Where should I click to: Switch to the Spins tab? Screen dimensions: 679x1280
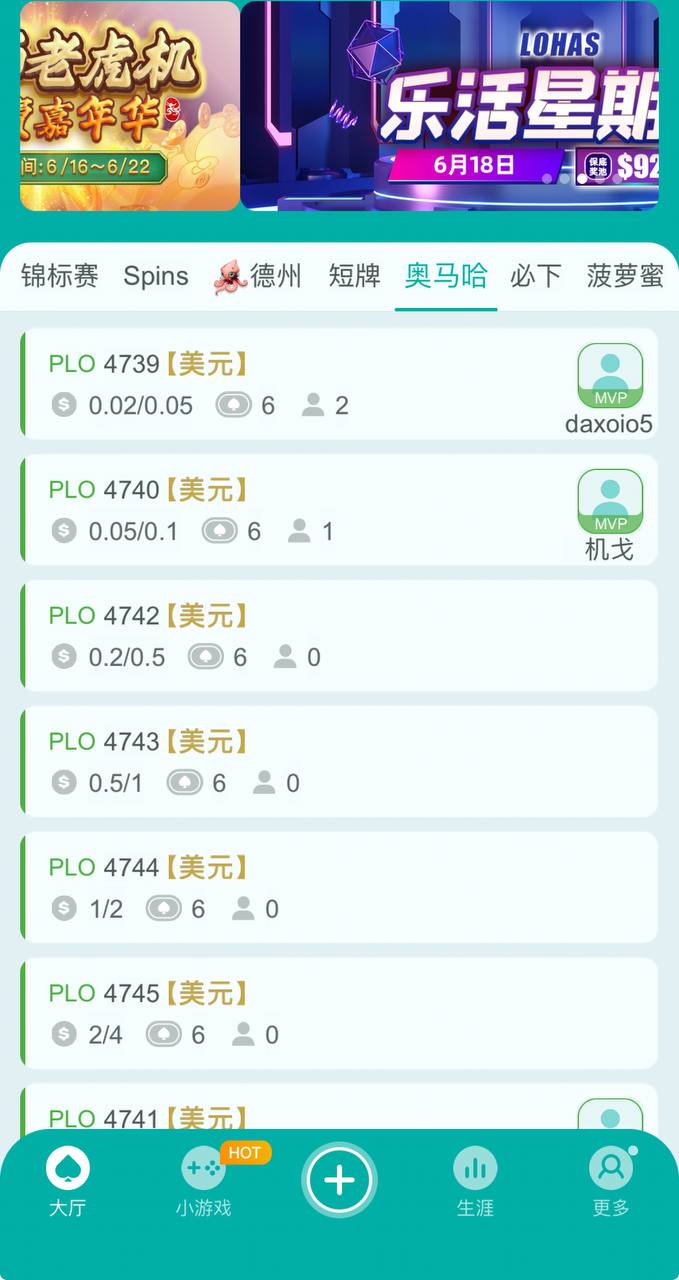point(156,276)
